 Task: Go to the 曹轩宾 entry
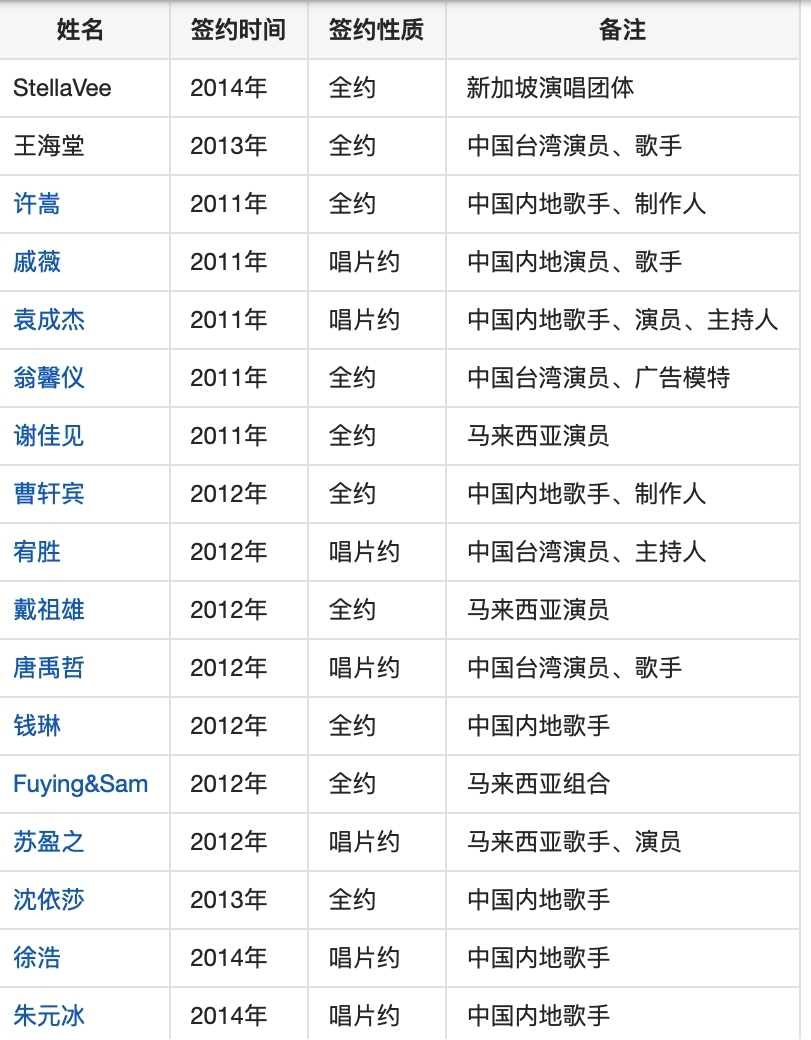49,494
